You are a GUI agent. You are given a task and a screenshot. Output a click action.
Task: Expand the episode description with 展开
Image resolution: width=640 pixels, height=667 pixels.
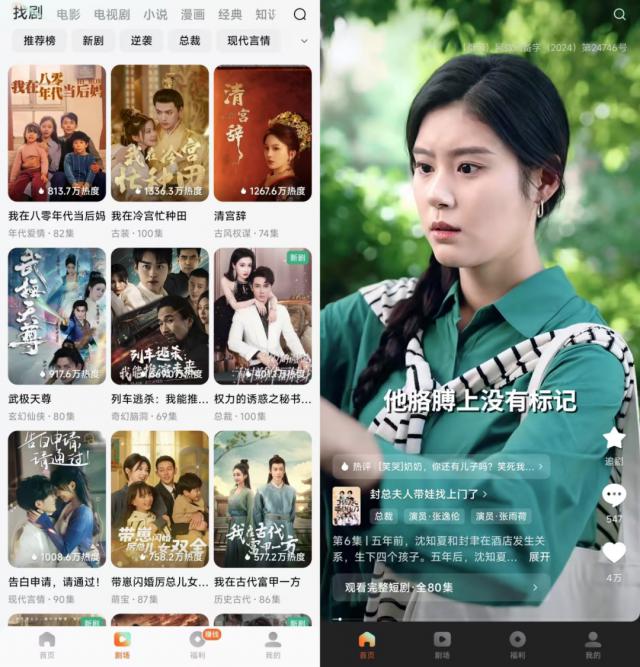pyautogui.click(x=539, y=556)
